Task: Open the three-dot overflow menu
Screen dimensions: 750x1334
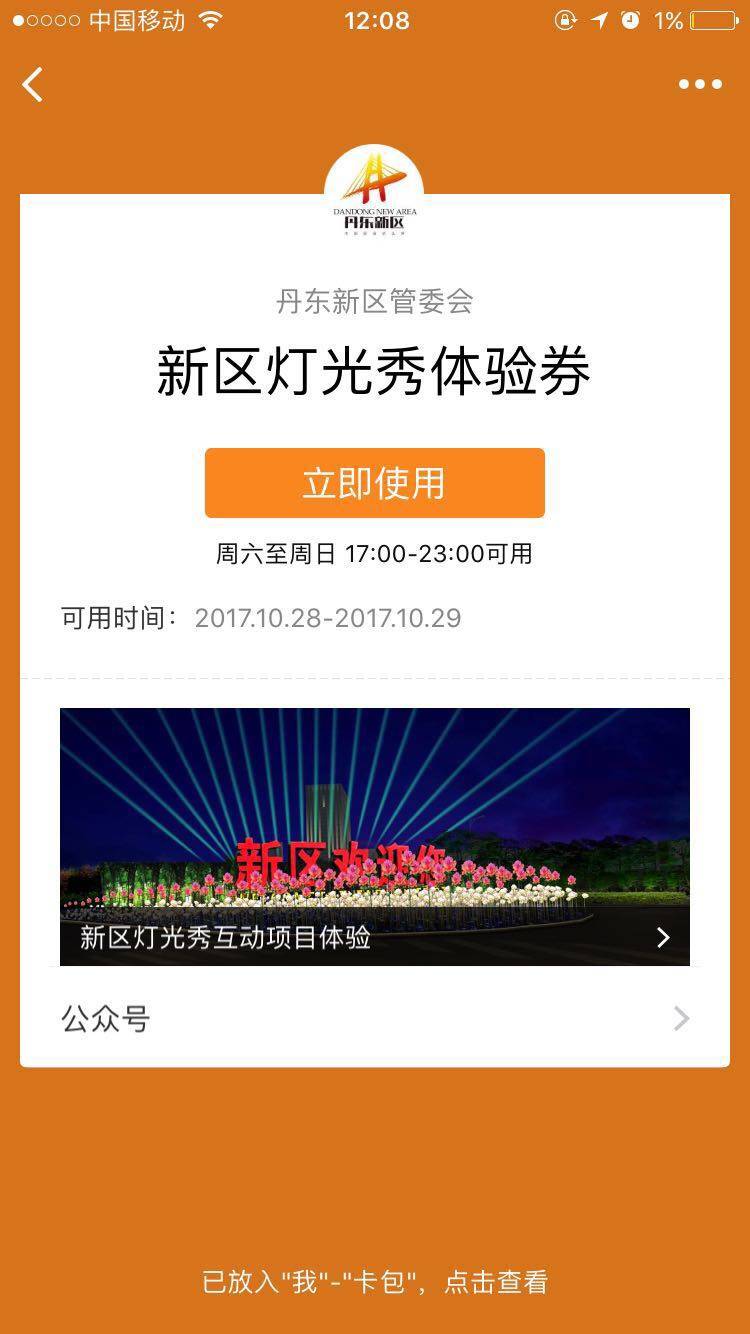Action: (700, 84)
